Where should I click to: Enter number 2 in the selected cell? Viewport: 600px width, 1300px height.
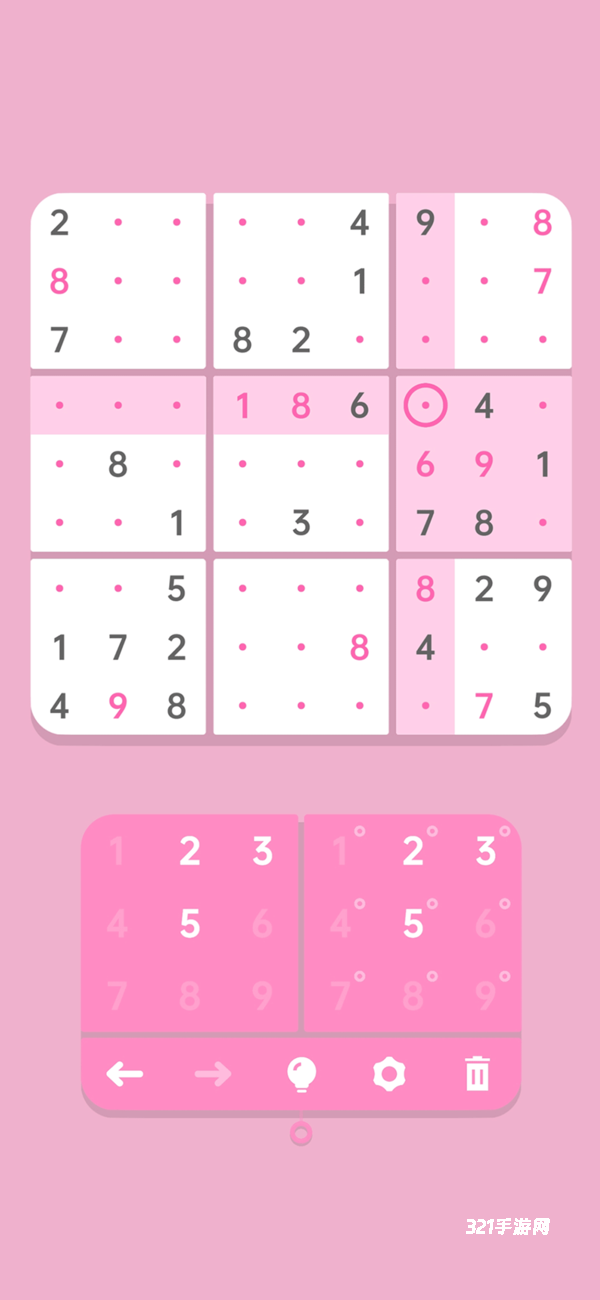[x=190, y=852]
